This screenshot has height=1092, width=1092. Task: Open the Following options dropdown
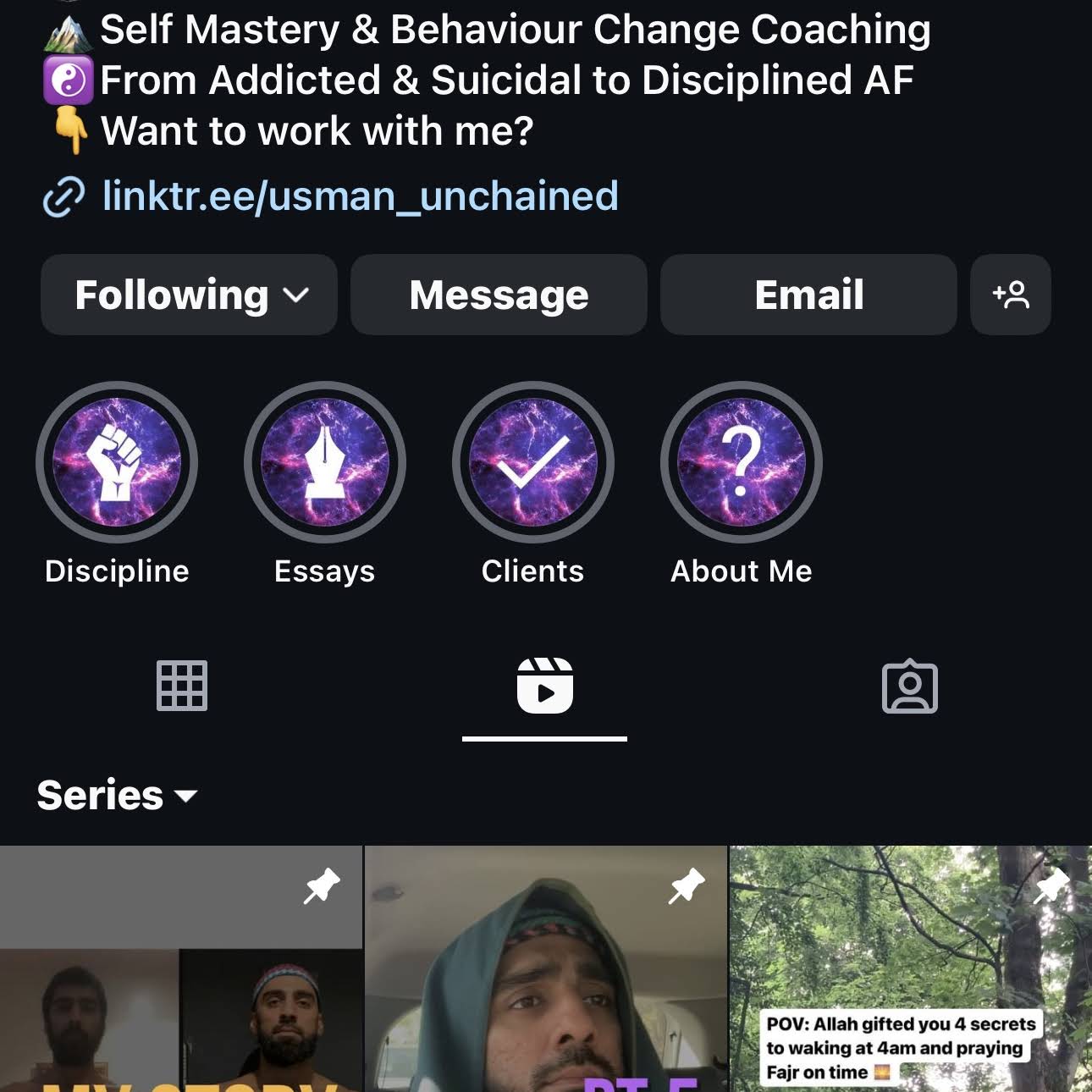189,295
